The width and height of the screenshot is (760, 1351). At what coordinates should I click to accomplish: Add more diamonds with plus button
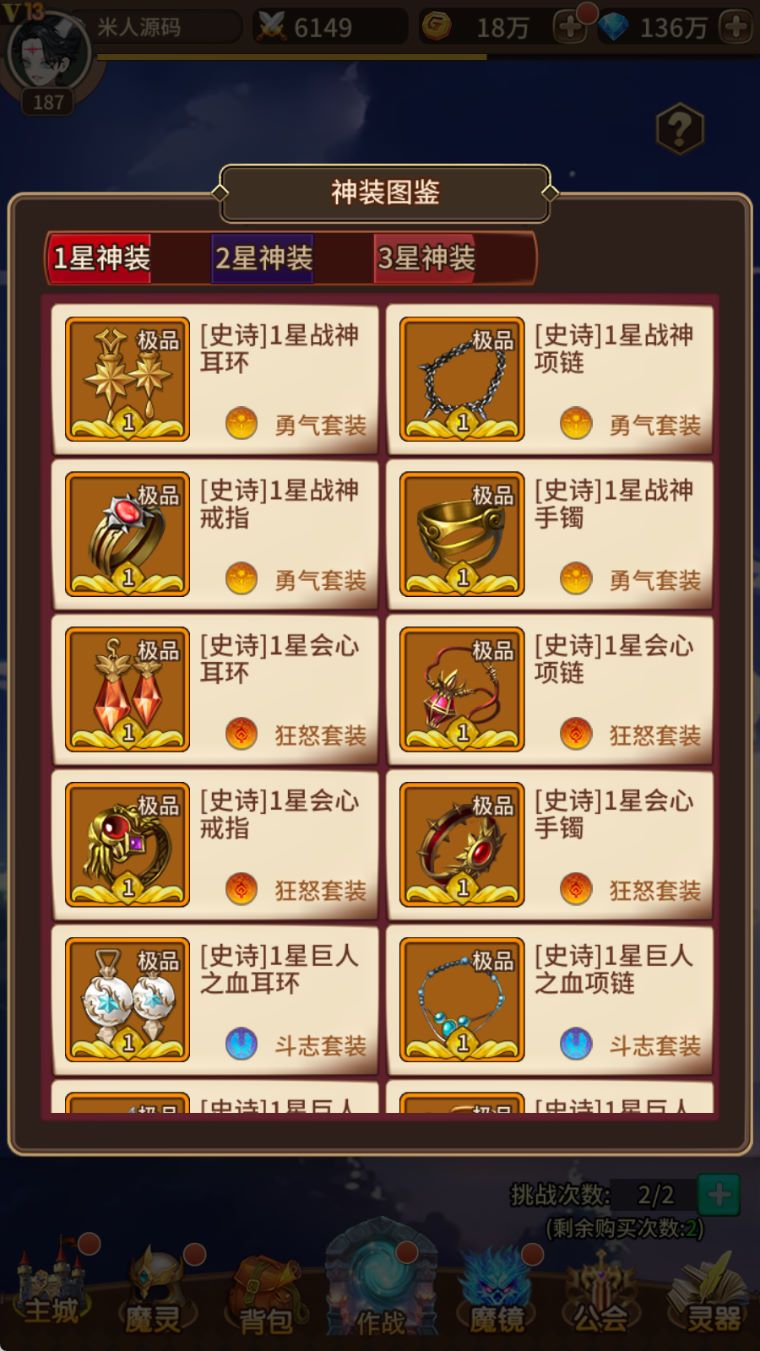(736, 27)
